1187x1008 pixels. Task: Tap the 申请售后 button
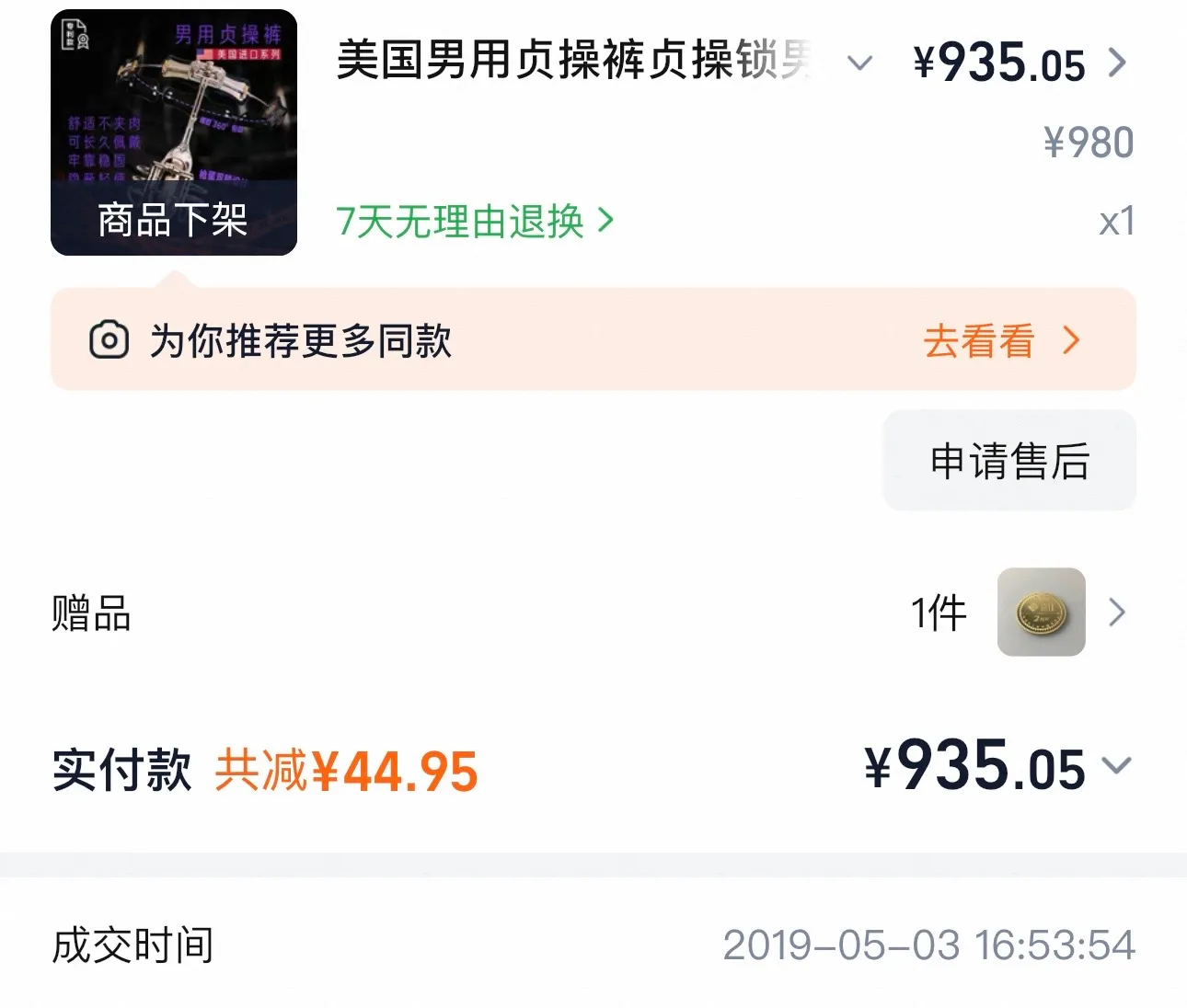click(1009, 461)
